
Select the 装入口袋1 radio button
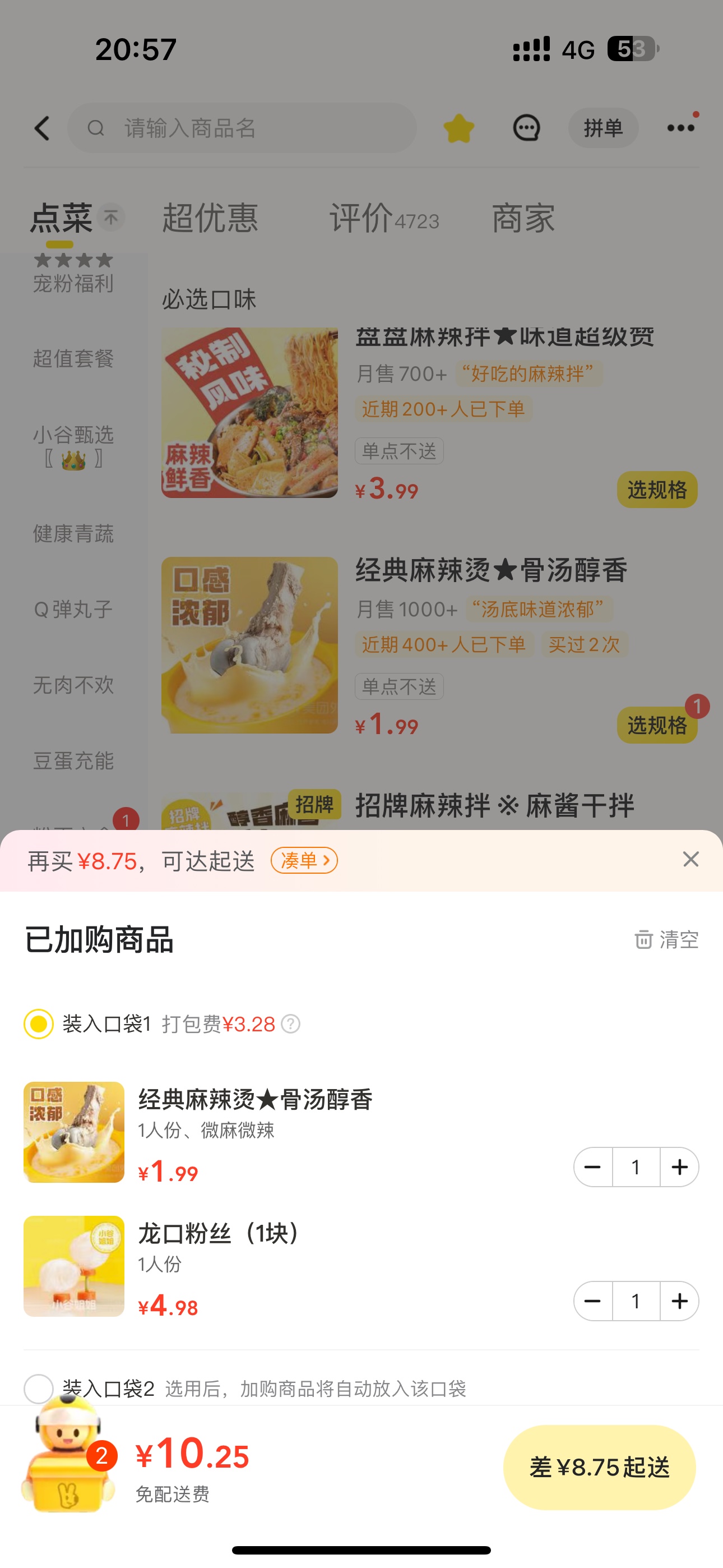click(38, 1024)
